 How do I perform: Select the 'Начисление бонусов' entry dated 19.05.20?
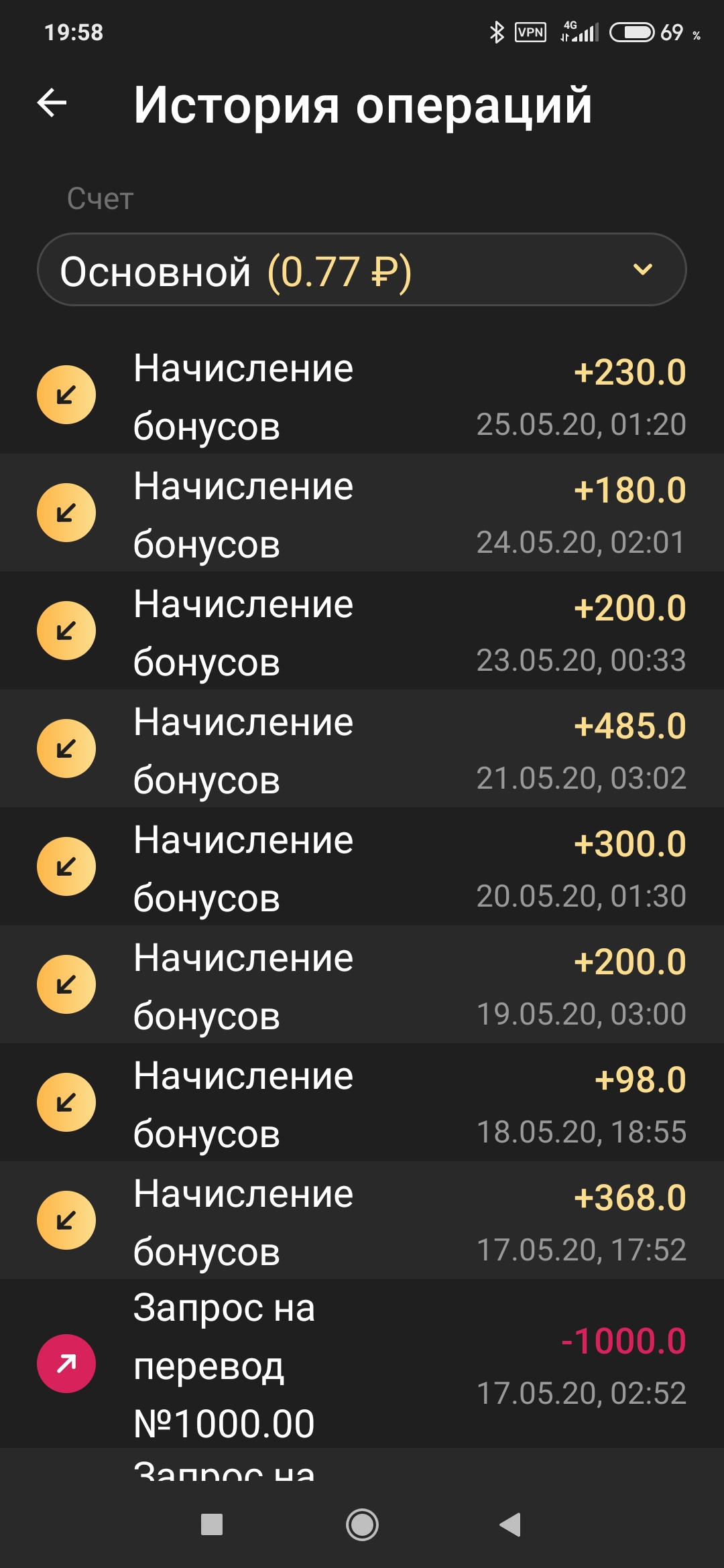(x=362, y=984)
